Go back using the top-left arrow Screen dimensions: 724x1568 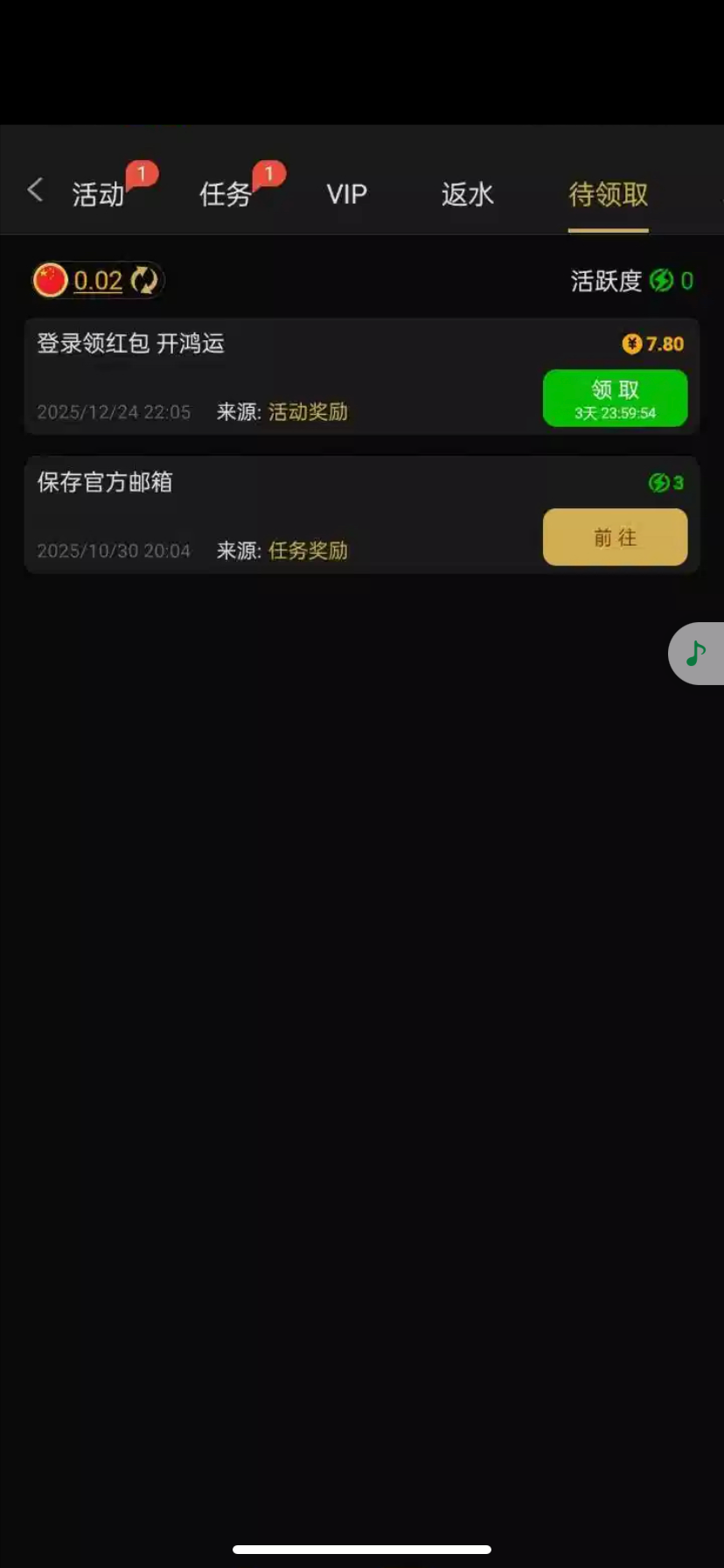[x=35, y=190]
